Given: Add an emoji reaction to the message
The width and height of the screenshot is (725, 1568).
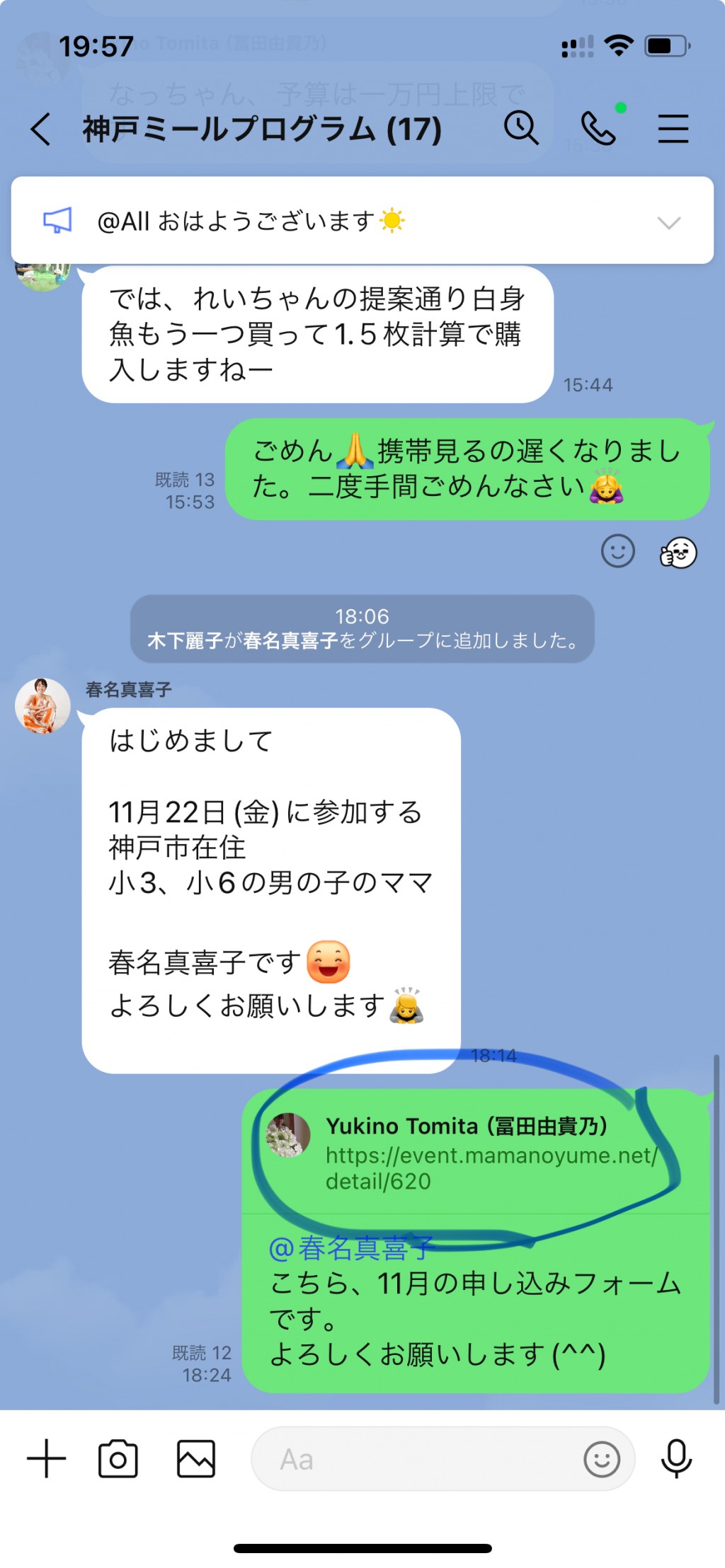Looking at the screenshot, I should click(x=618, y=551).
